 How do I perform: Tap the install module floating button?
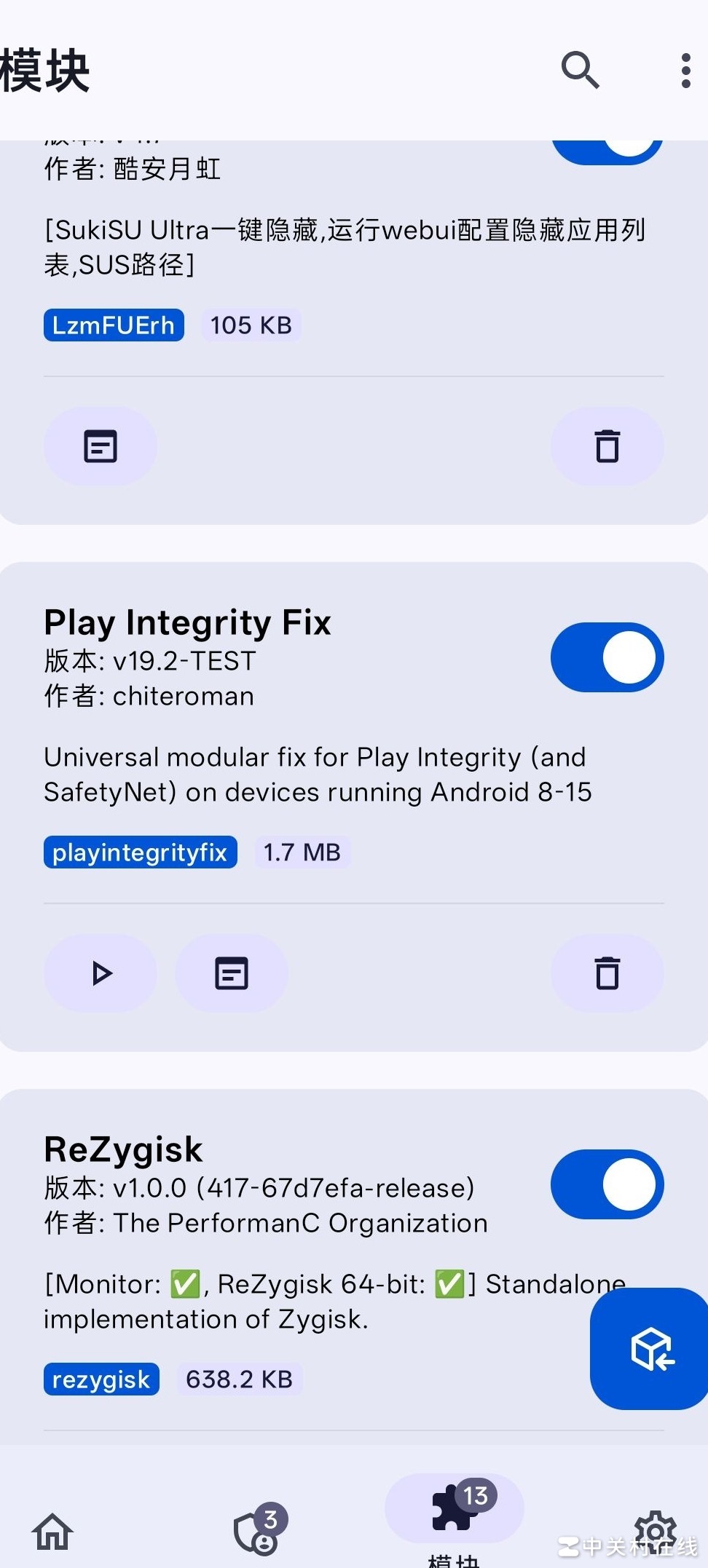click(x=650, y=1349)
